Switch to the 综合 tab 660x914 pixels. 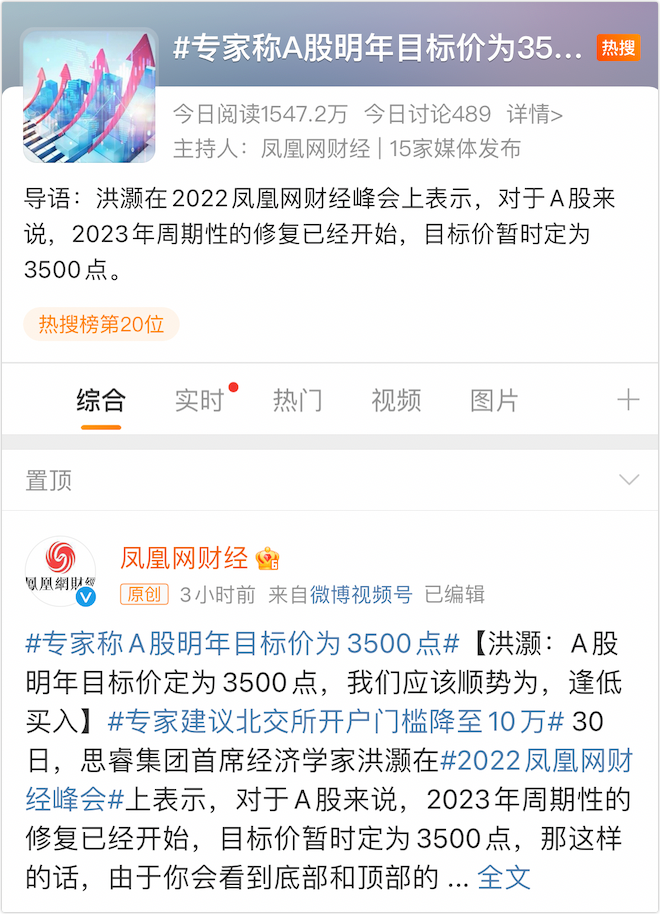point(101,401)
